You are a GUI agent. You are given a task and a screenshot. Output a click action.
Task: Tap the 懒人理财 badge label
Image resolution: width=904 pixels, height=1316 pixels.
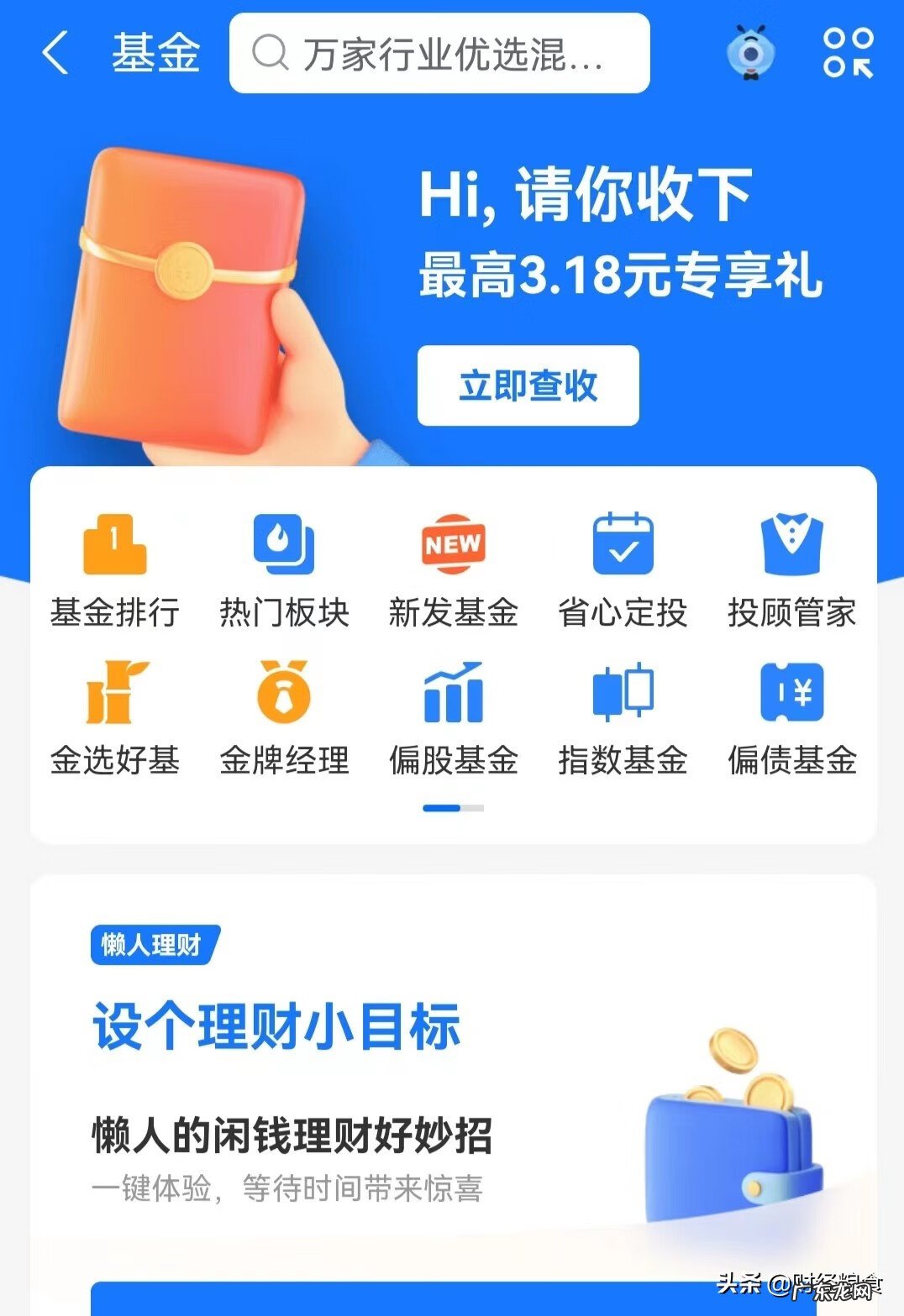pyautogui.click(x=152, y=945)
